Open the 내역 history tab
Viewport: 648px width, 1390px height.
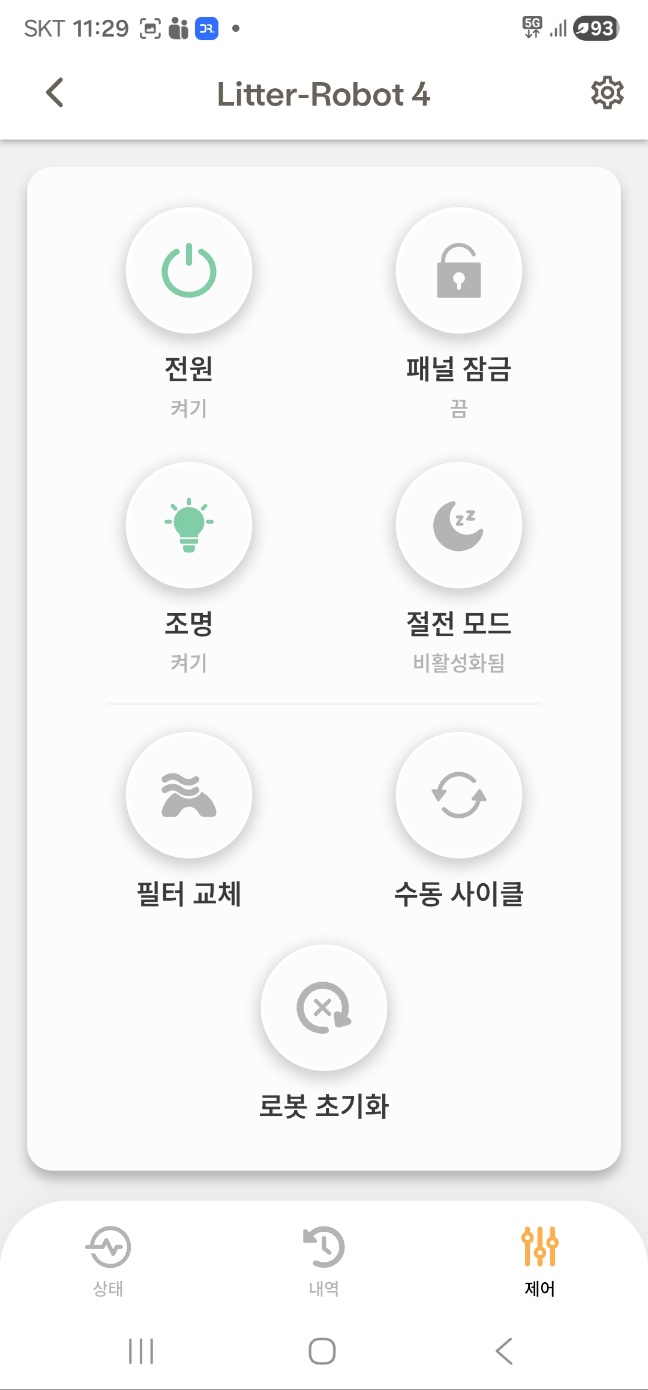coord(324,1261)
